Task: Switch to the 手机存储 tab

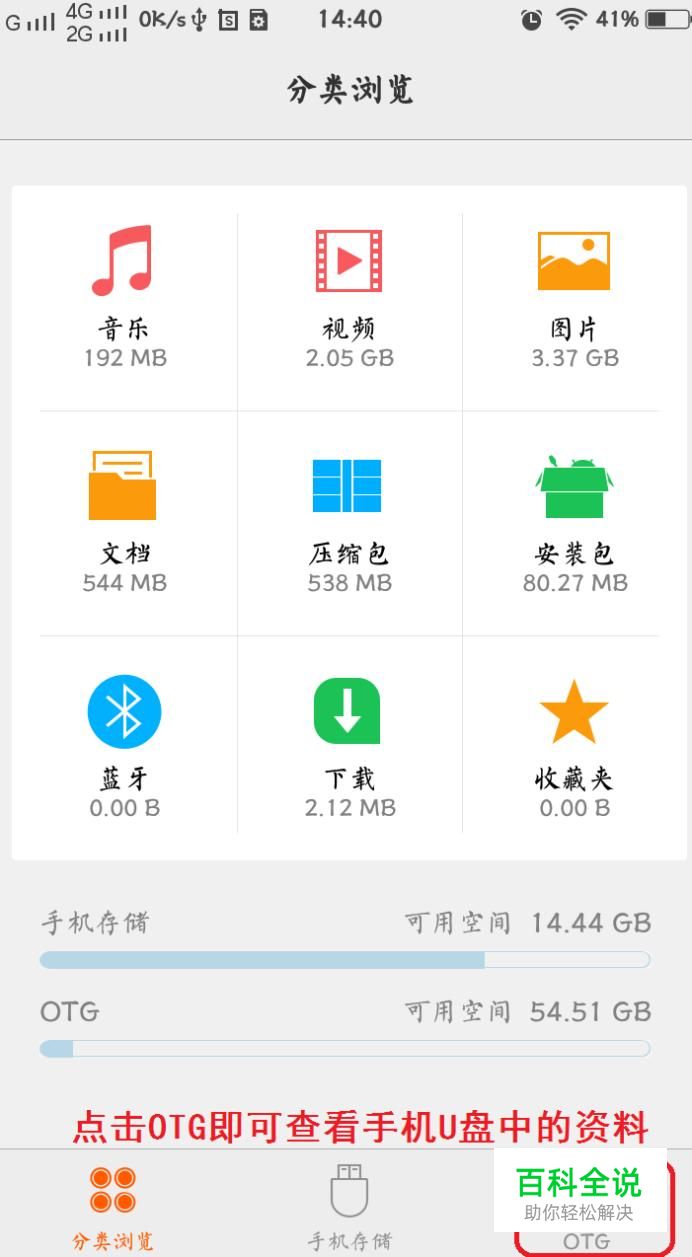Action: point(349,1205)
